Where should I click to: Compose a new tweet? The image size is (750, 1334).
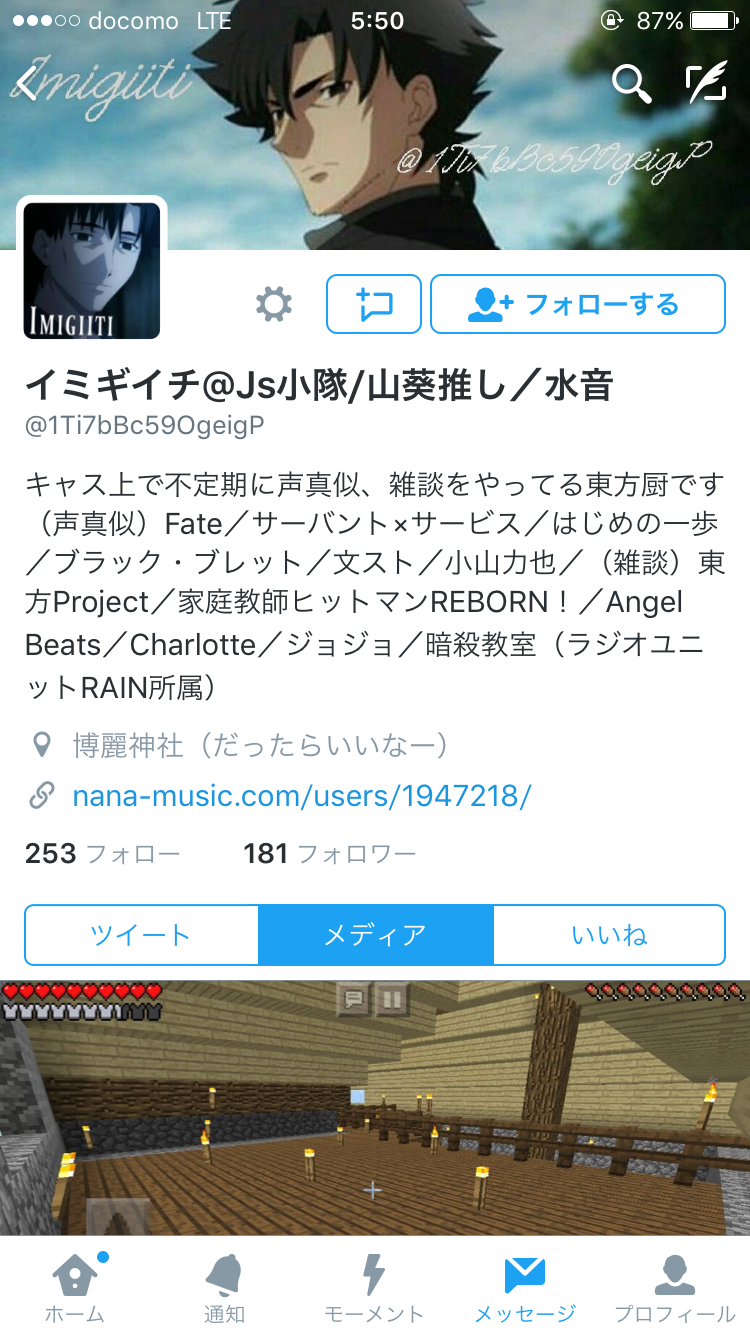click(x=706, y=85)
